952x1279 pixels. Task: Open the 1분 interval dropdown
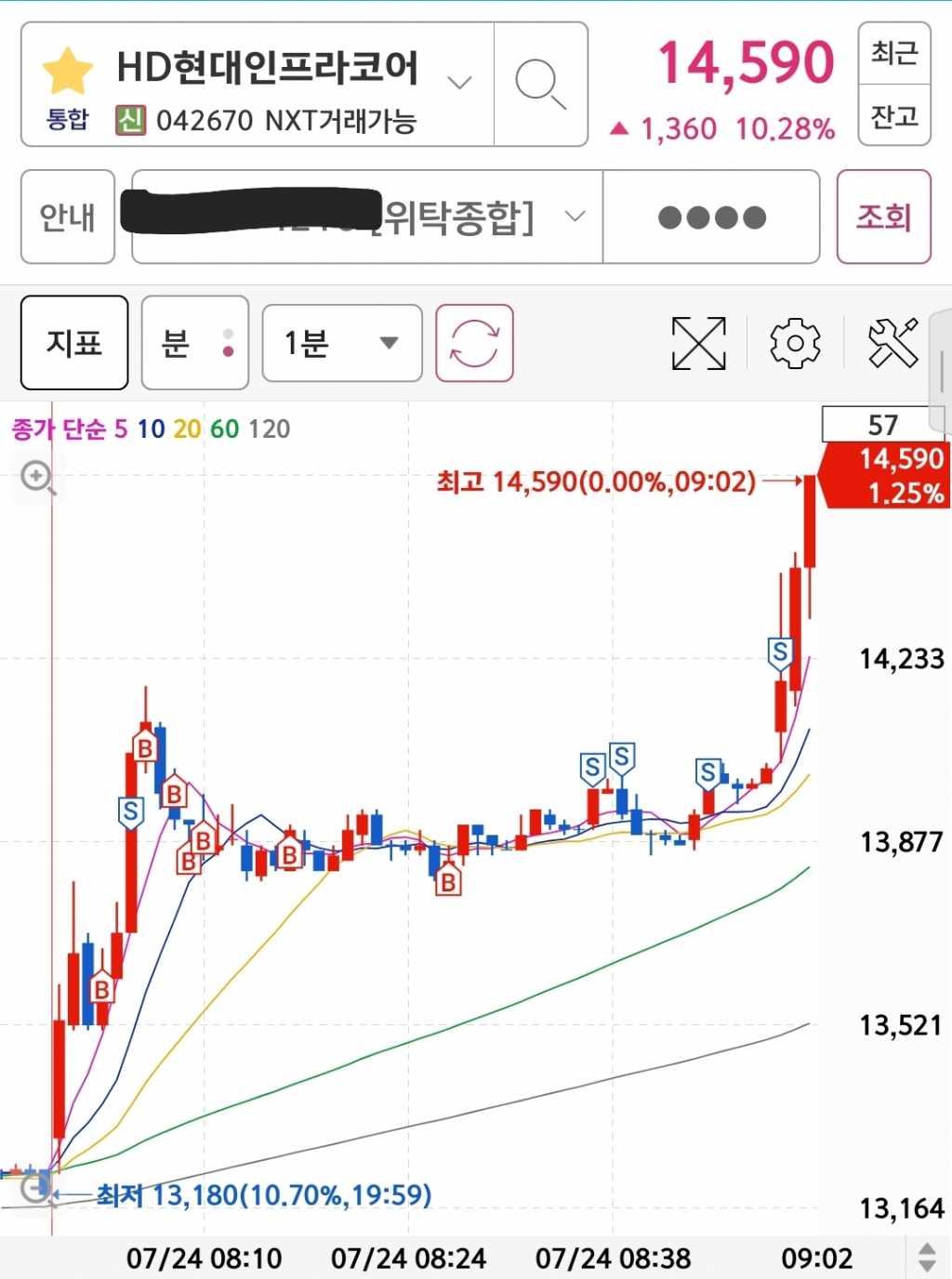341,343
